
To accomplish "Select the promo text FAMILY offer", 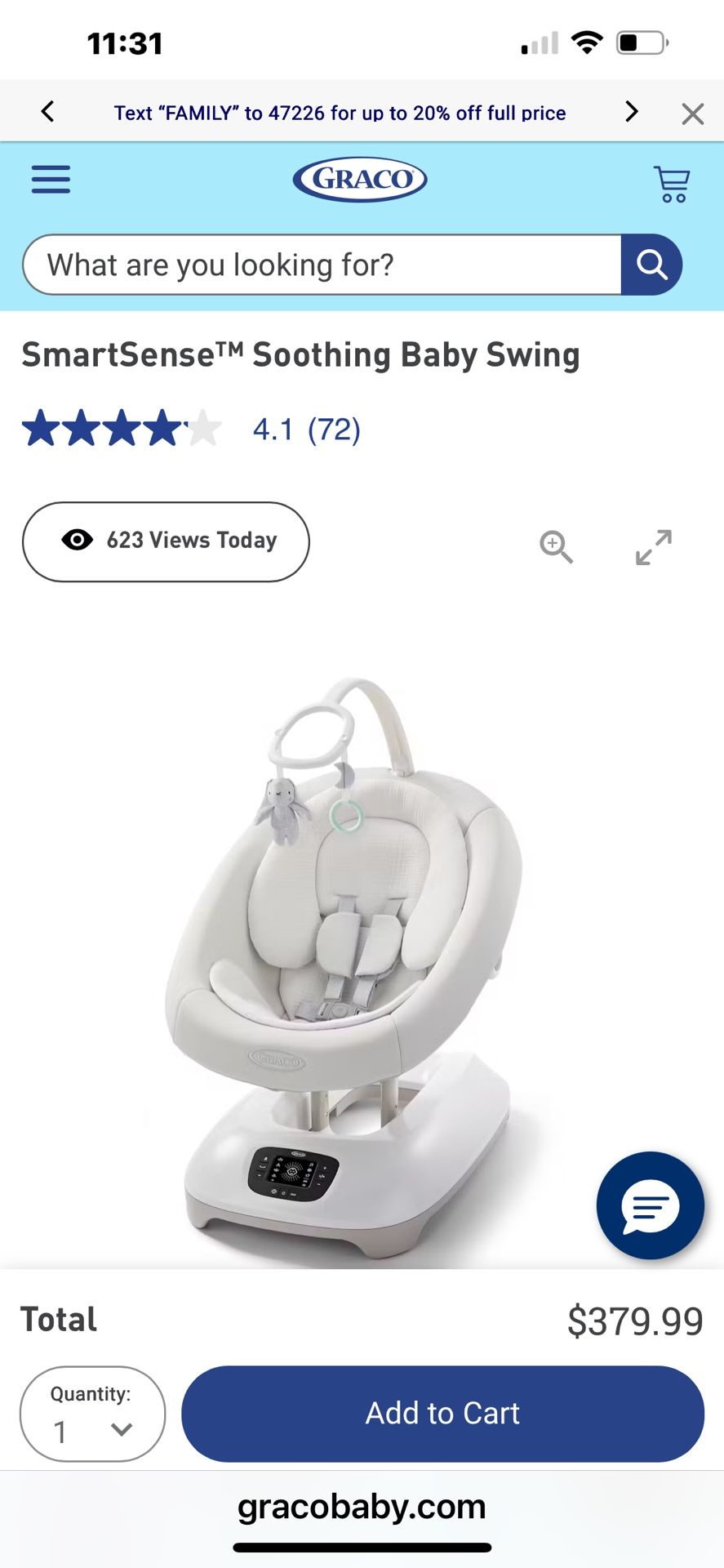I will click(340, 113).
